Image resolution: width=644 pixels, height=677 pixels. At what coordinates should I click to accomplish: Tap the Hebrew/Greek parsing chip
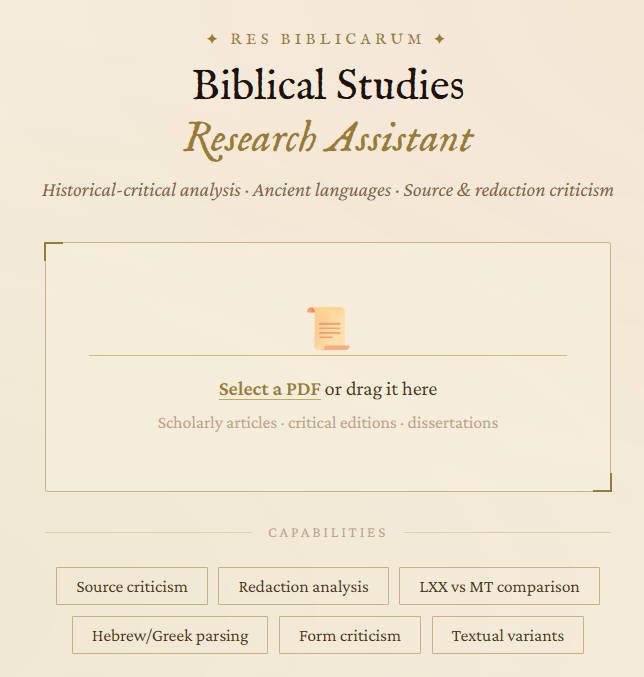coord(170,636)
